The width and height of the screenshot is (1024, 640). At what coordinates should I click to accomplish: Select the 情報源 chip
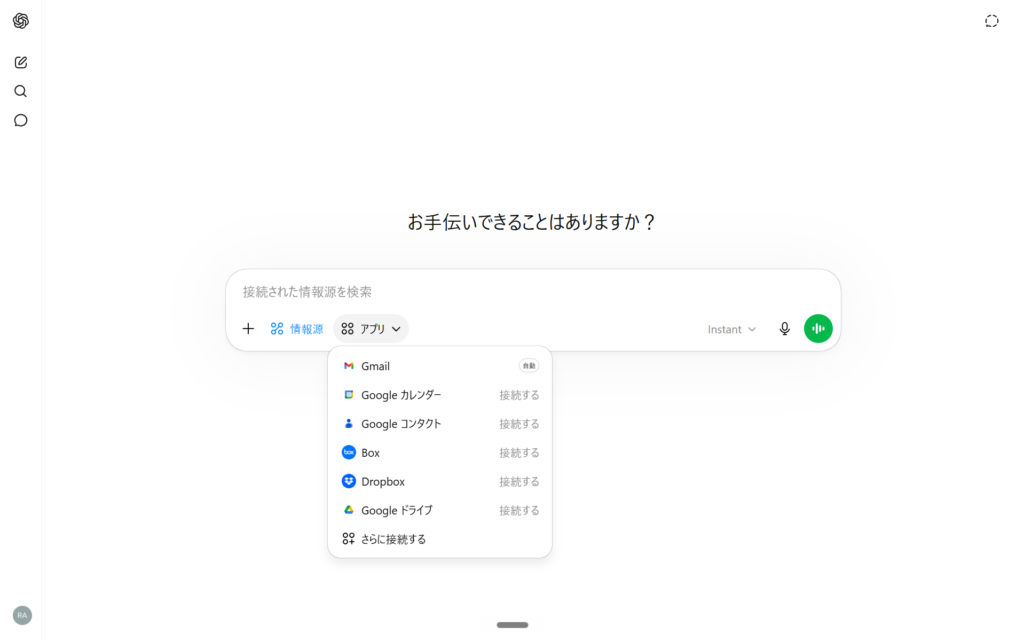point(297,328)
